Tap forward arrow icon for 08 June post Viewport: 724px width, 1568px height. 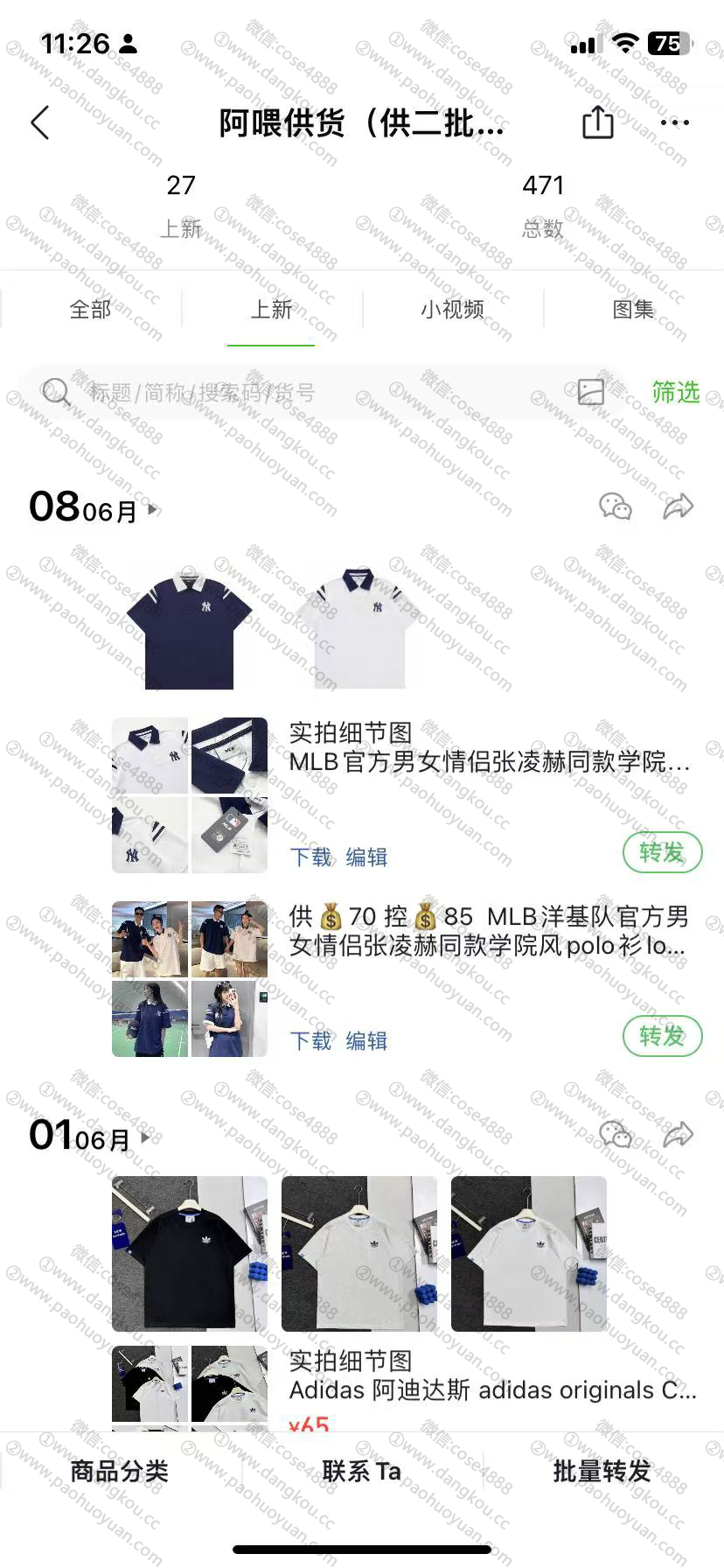point(678,507)
